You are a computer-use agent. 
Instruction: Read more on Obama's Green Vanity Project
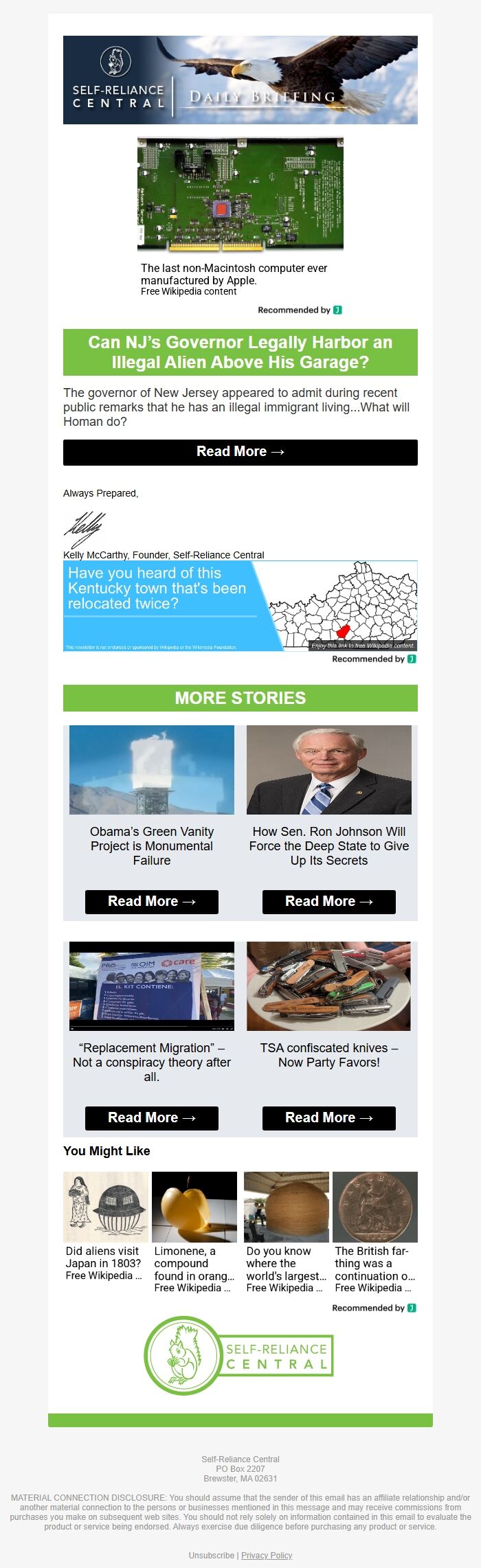(151, 902)
